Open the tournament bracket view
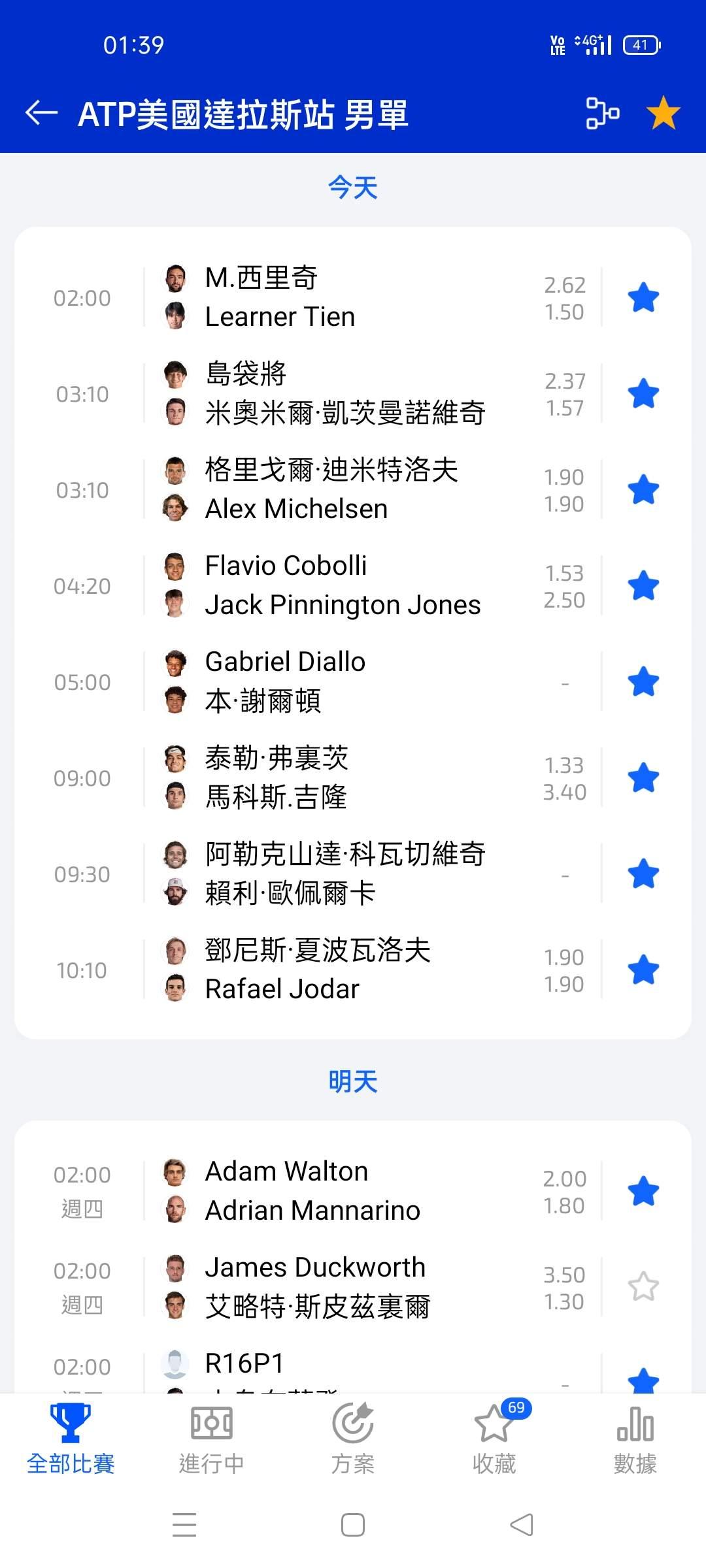Screen dimensions: 706x1568 coord(602,113)
